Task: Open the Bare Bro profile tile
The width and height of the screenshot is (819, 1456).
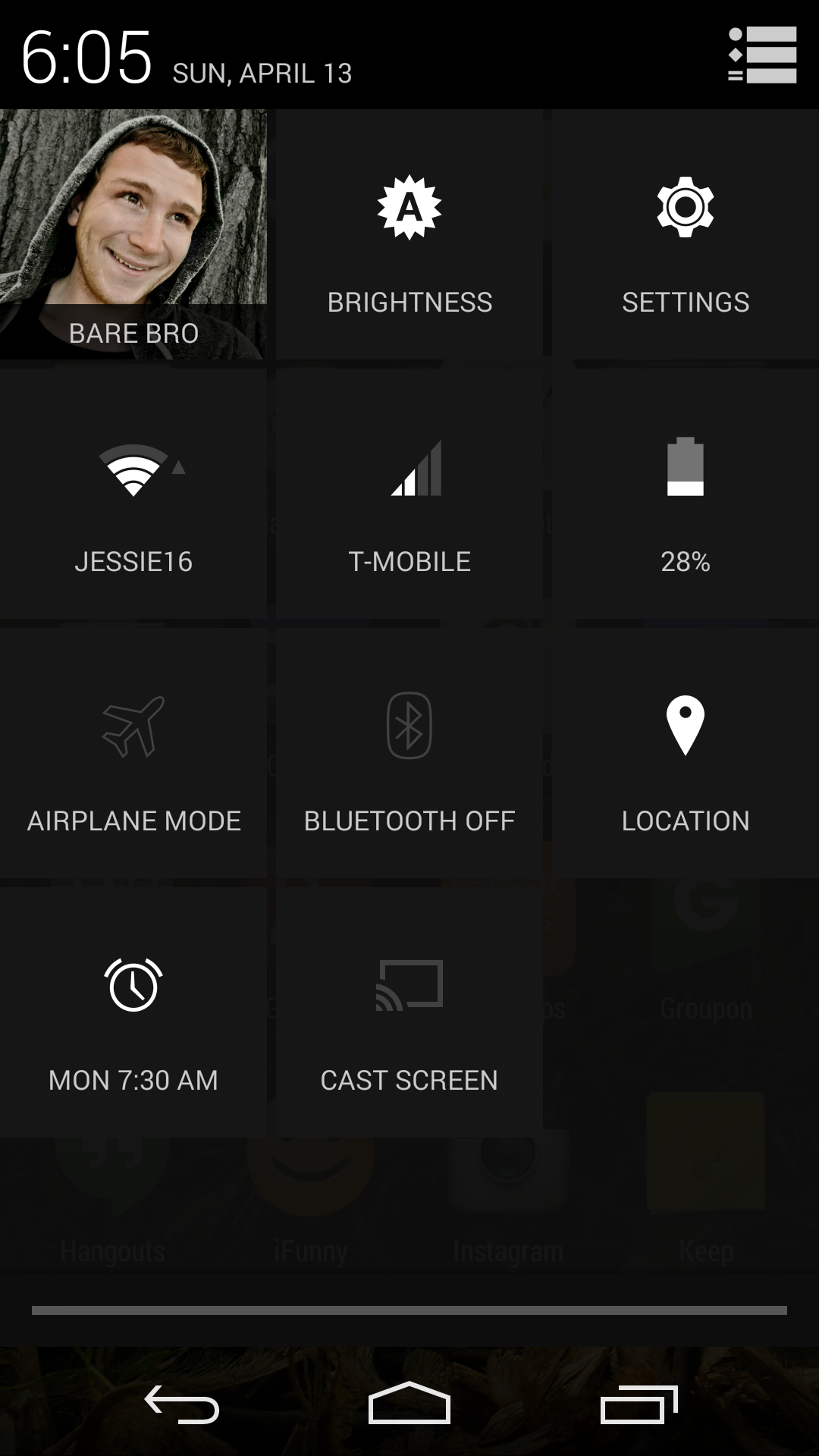Action: tap(133, 234)
